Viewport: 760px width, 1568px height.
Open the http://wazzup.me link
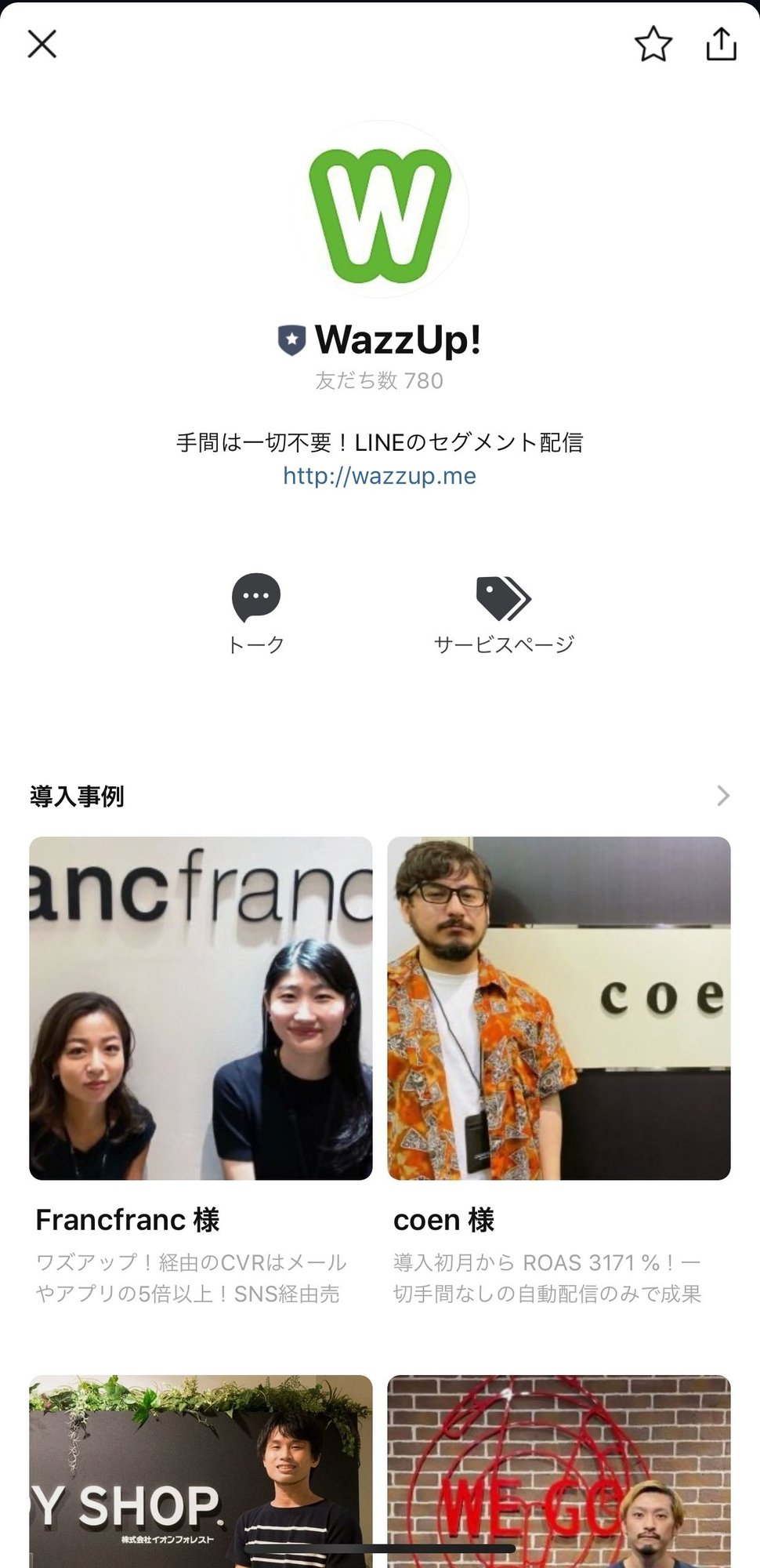coord(379,476)
